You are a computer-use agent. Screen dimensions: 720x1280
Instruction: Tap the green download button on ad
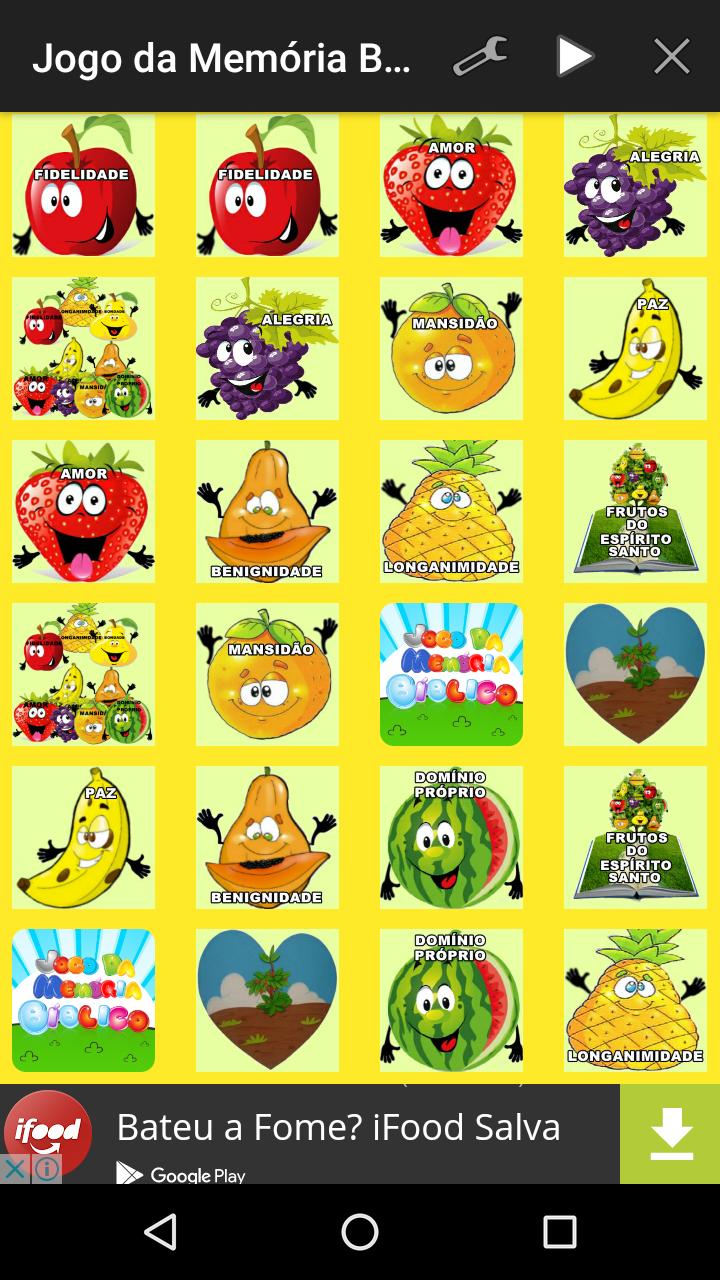click(x=670, y=1134)
